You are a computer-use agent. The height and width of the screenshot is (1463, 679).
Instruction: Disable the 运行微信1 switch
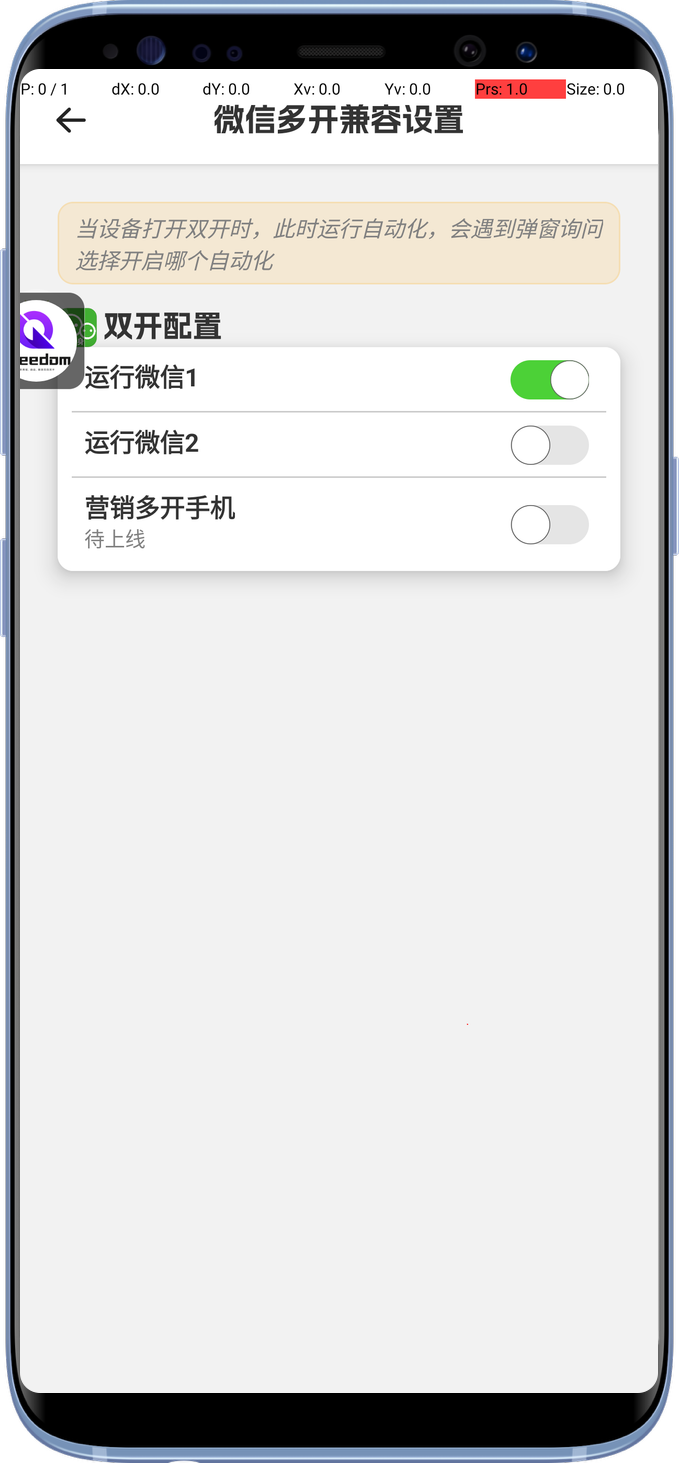pyautogui.click(x=549, y=380)
